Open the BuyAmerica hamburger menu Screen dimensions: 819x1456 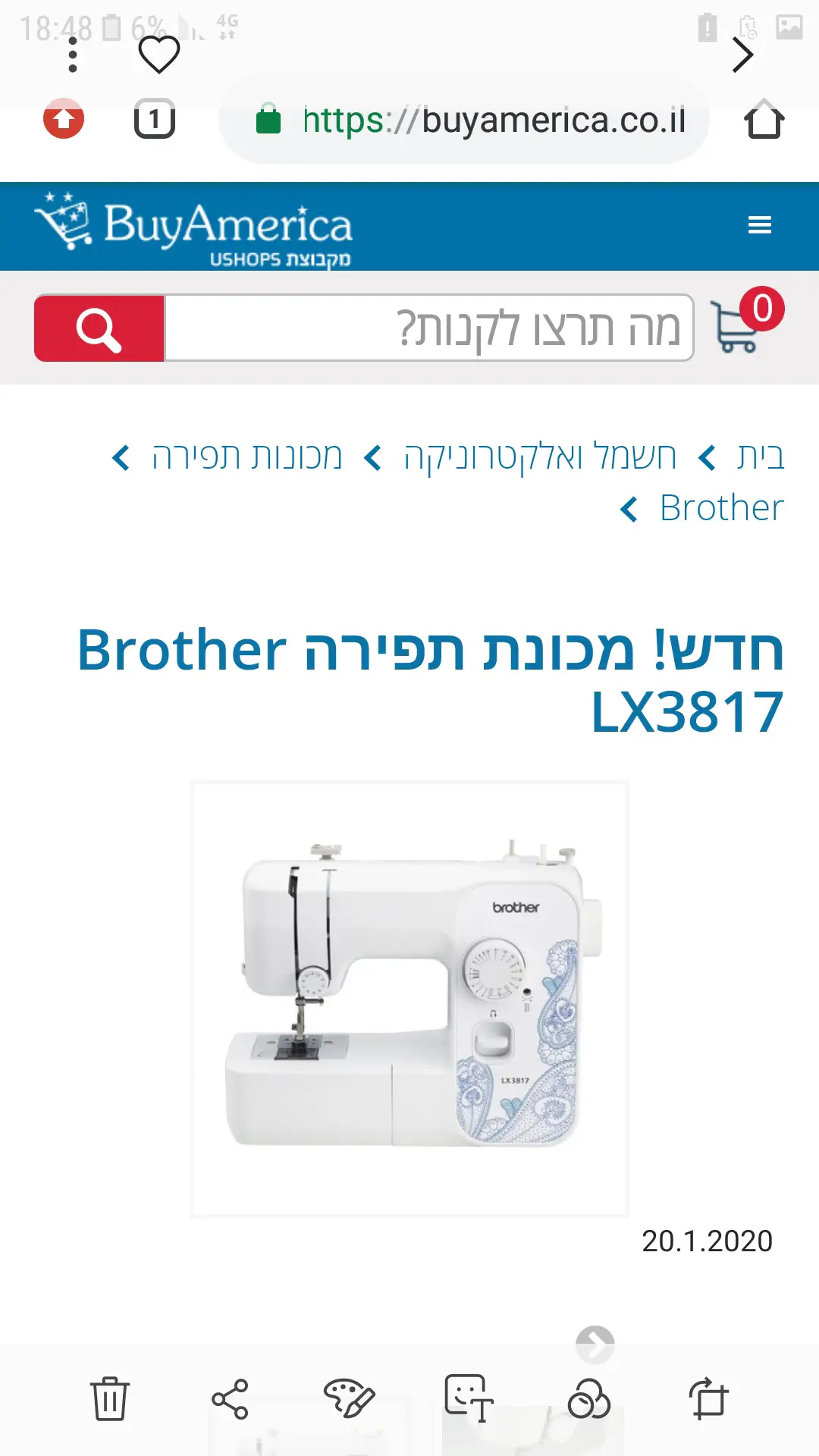tap(759, 225)
